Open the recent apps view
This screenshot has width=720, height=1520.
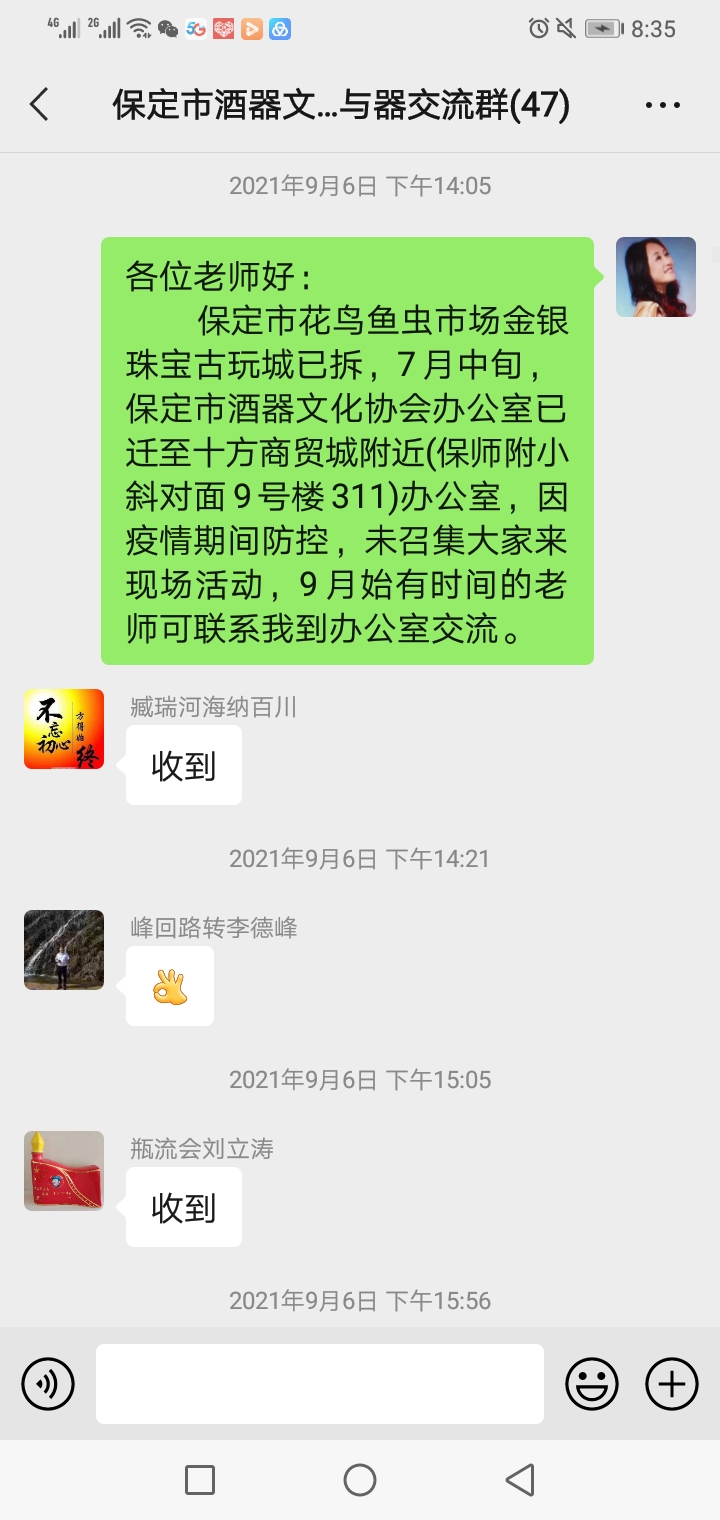(x=200, y=1480)
